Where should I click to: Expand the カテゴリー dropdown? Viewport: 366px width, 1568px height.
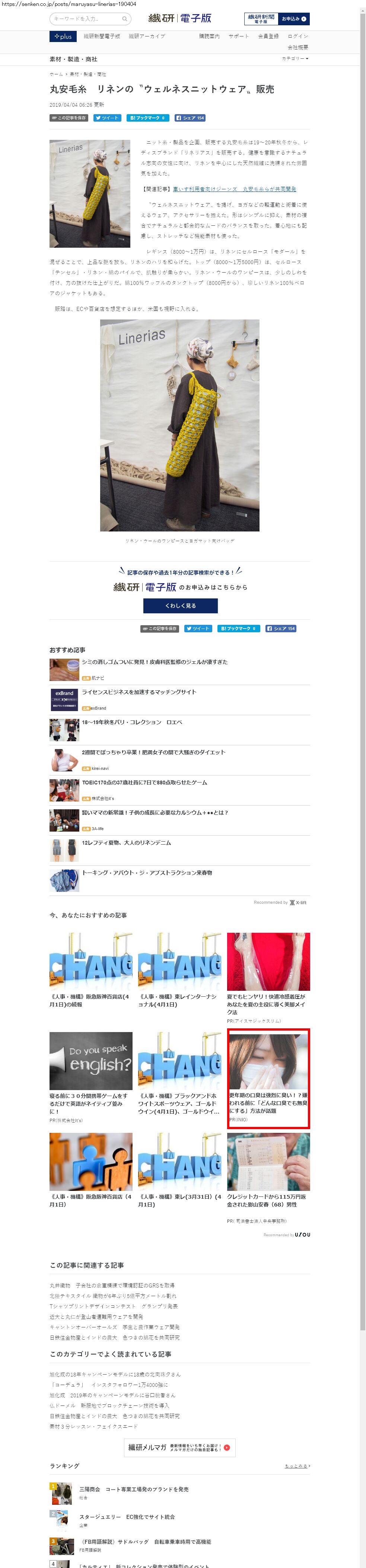(295, 58)
